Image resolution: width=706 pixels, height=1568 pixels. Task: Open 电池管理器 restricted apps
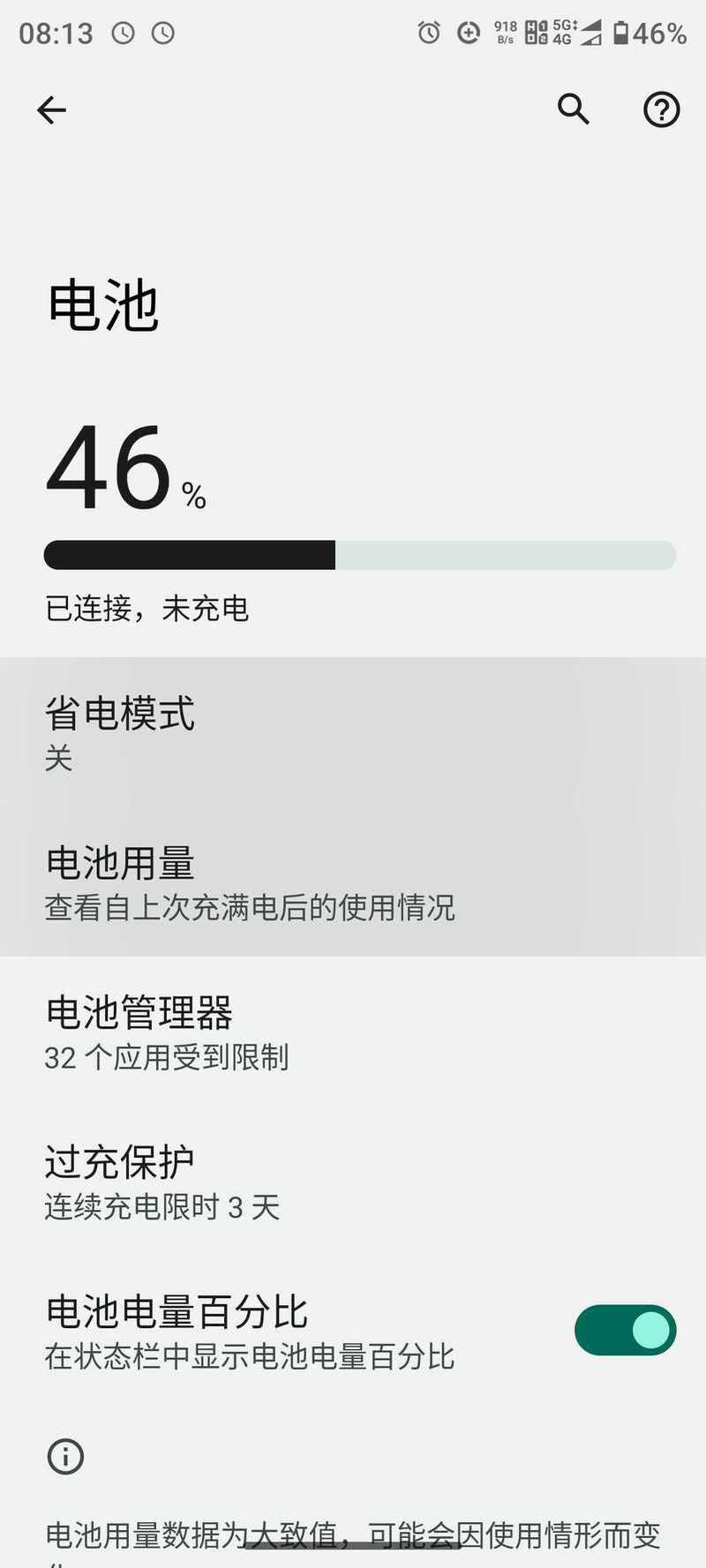353,1032
